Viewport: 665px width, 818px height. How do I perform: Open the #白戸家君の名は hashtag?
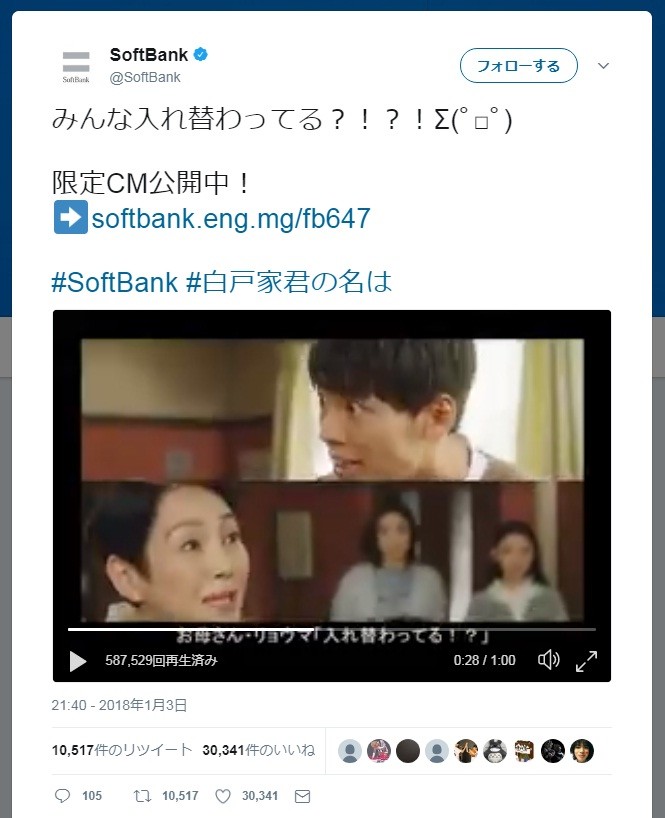tap(290, 282)
